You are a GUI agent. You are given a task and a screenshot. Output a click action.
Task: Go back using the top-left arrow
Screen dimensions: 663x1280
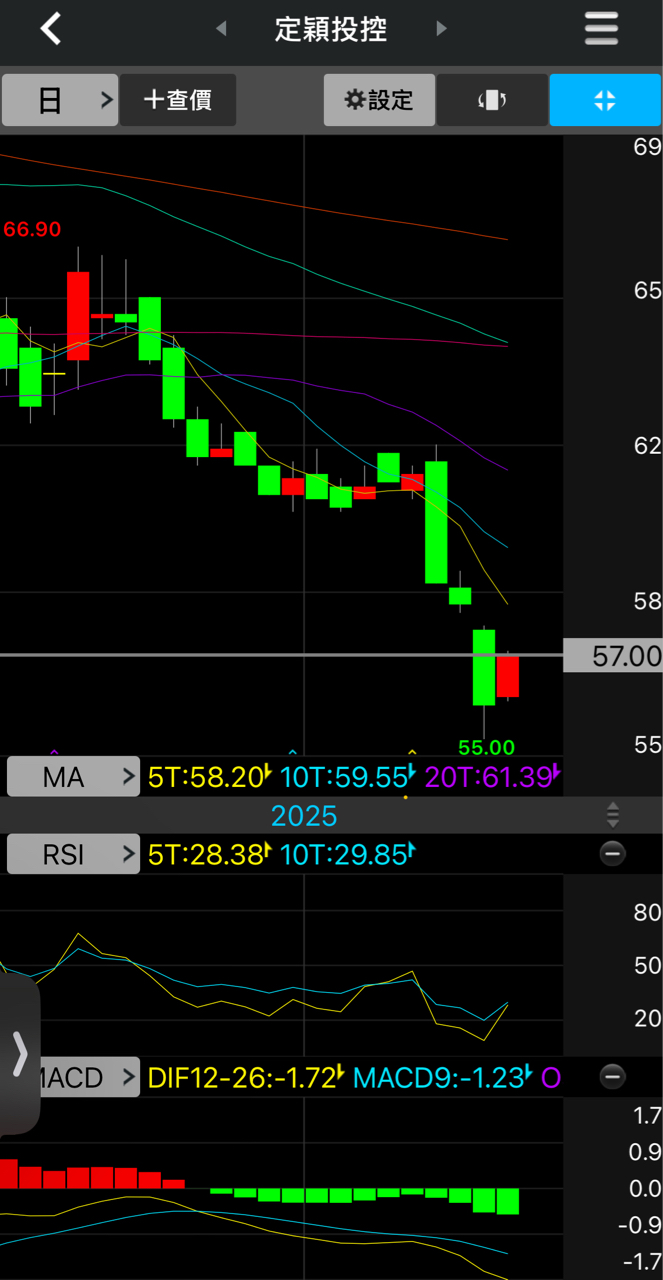click(x=51, y=29)
